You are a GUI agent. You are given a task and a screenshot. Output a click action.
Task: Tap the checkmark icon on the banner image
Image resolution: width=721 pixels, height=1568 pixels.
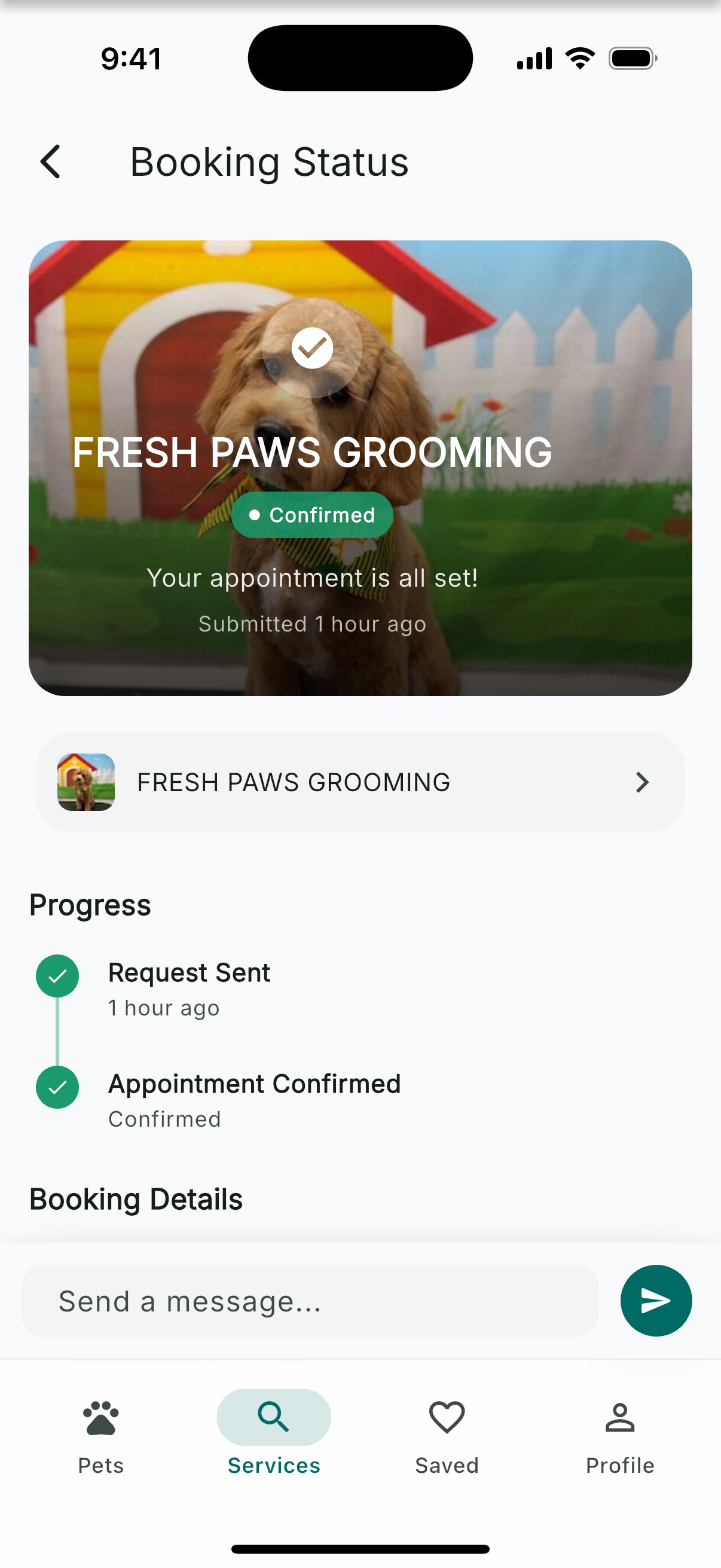[x=312, y=348]
